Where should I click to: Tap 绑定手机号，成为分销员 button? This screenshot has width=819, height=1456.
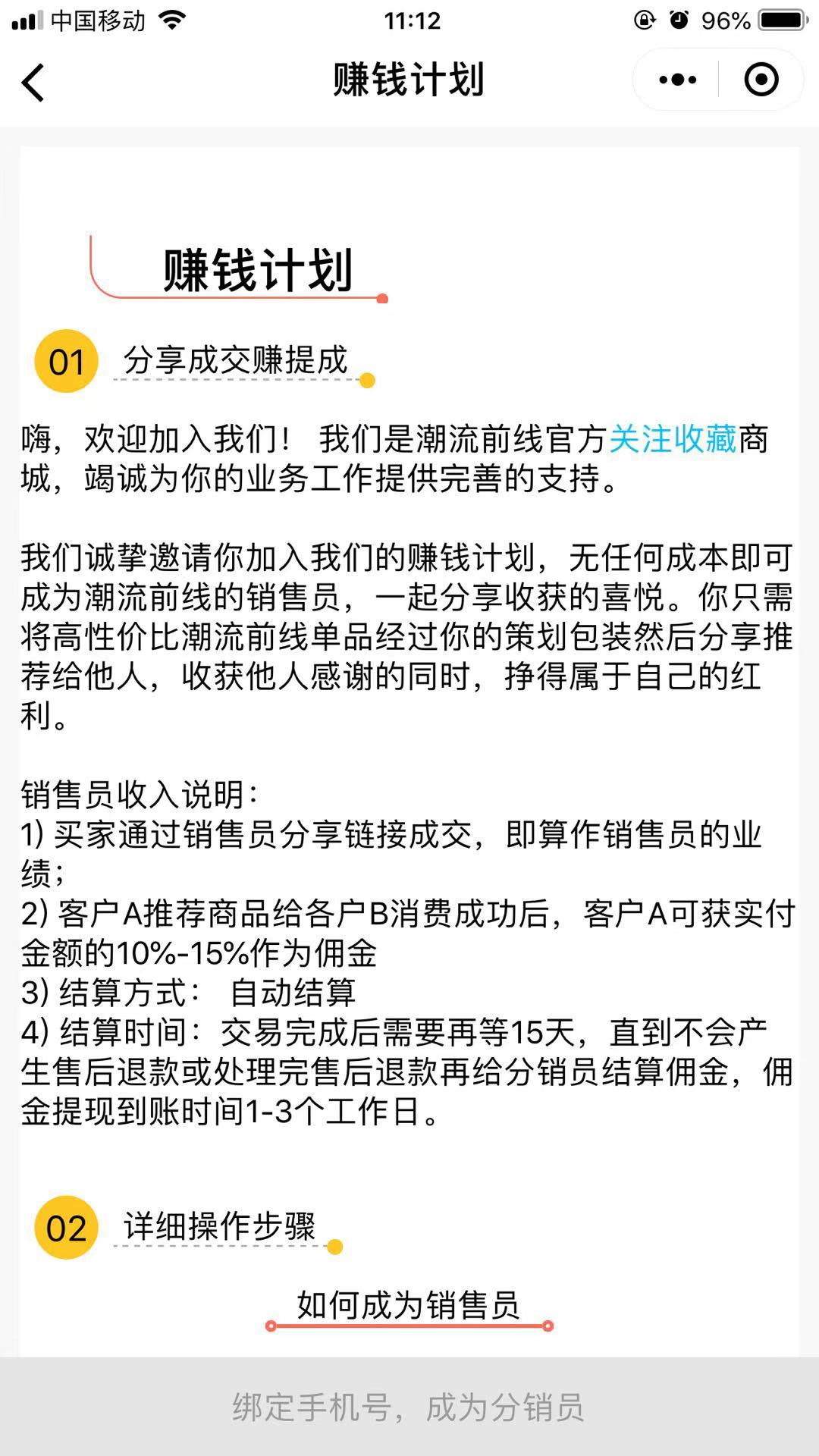pyautogui.click(x=409, y=1407)
